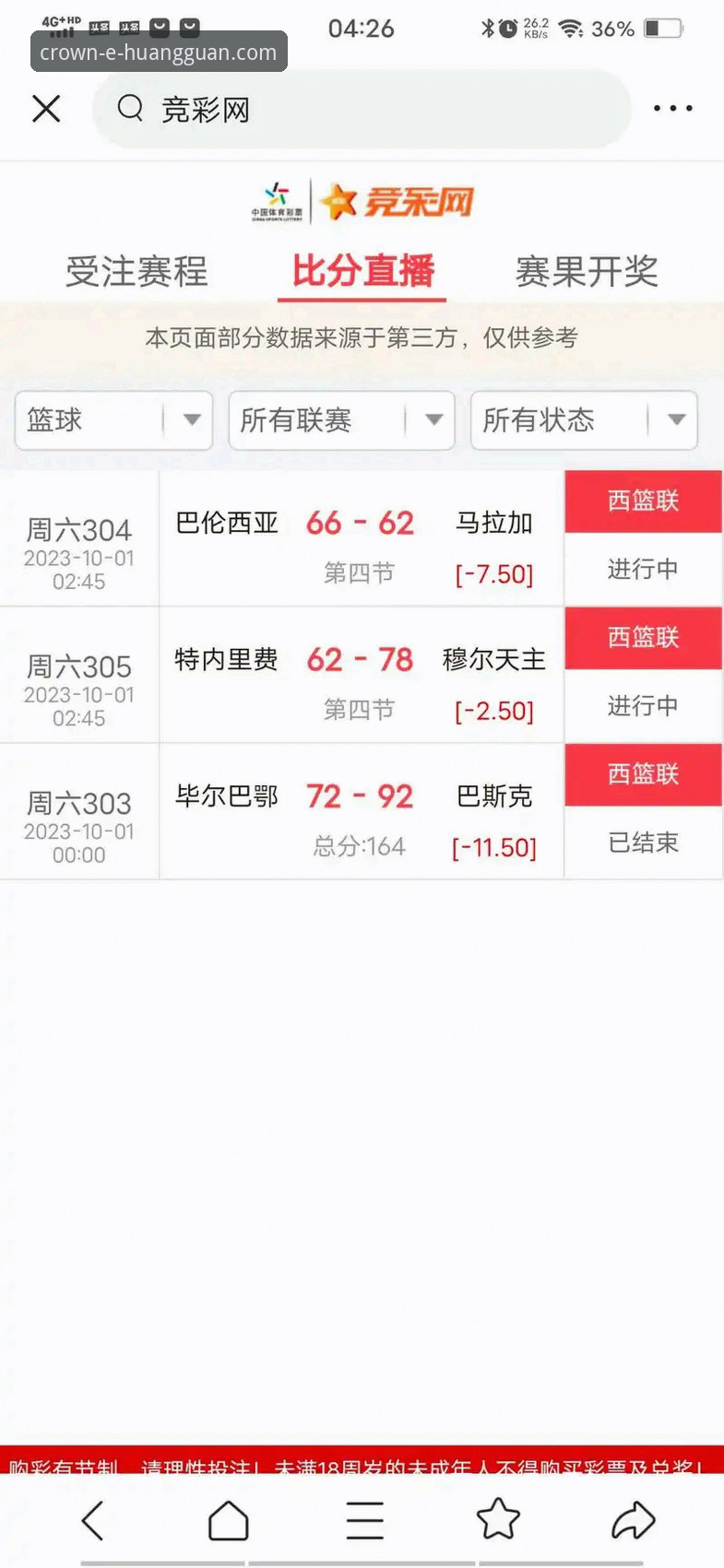Expand the 所有联赛 league dropdown

coord(341,420)
